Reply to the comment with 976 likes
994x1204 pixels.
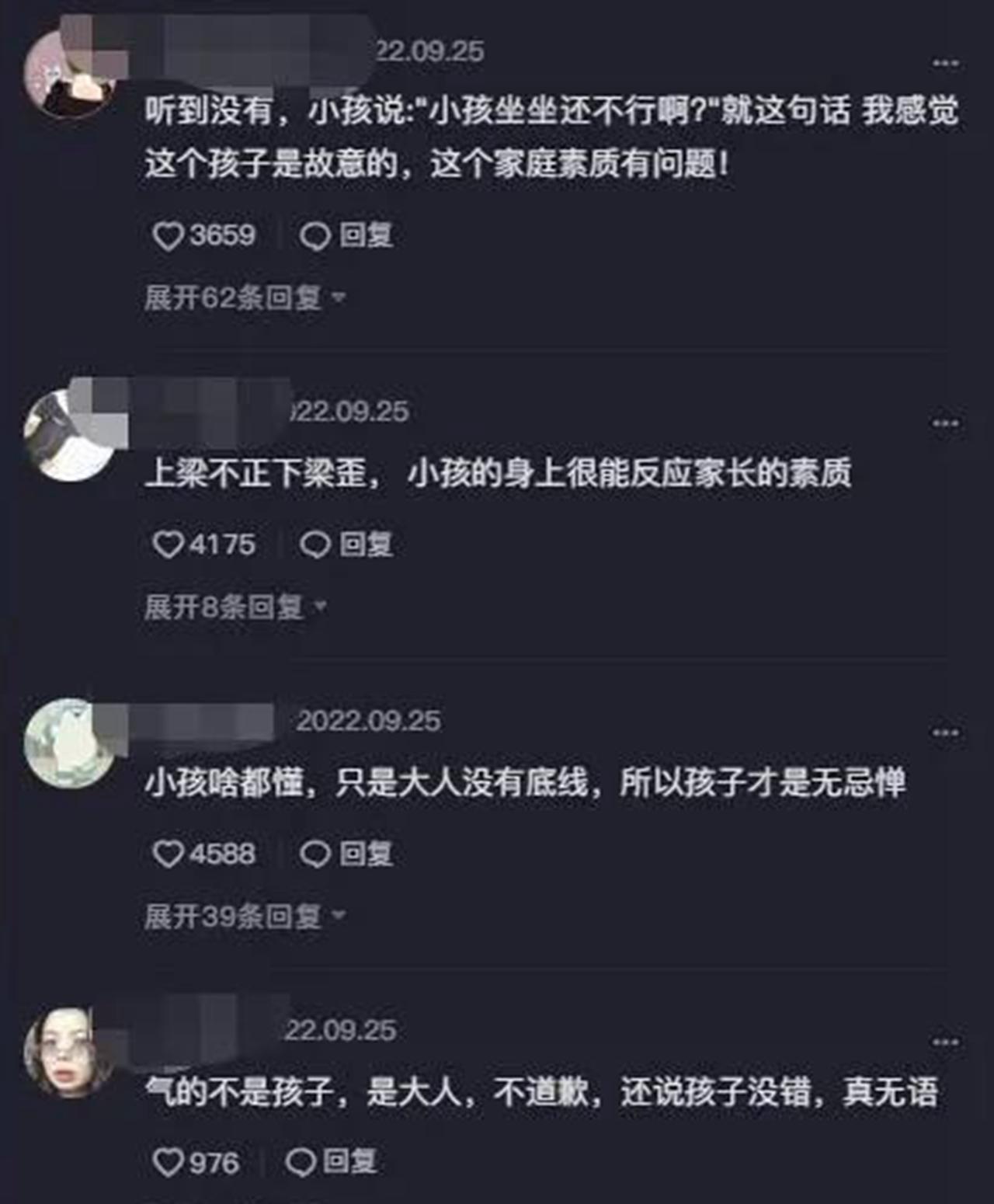(332, 1162)
